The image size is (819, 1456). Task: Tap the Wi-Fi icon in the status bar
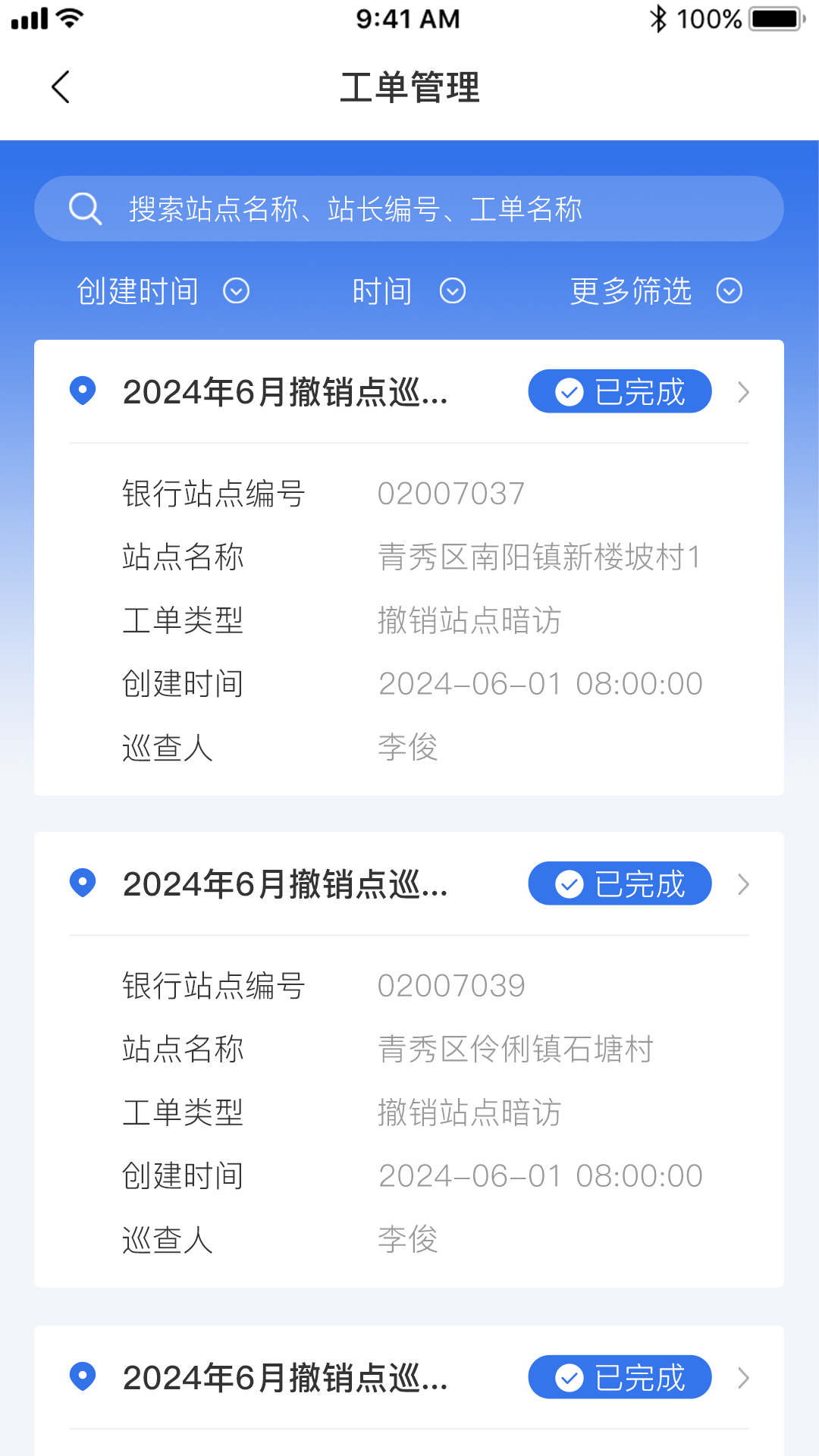point(67,18)
